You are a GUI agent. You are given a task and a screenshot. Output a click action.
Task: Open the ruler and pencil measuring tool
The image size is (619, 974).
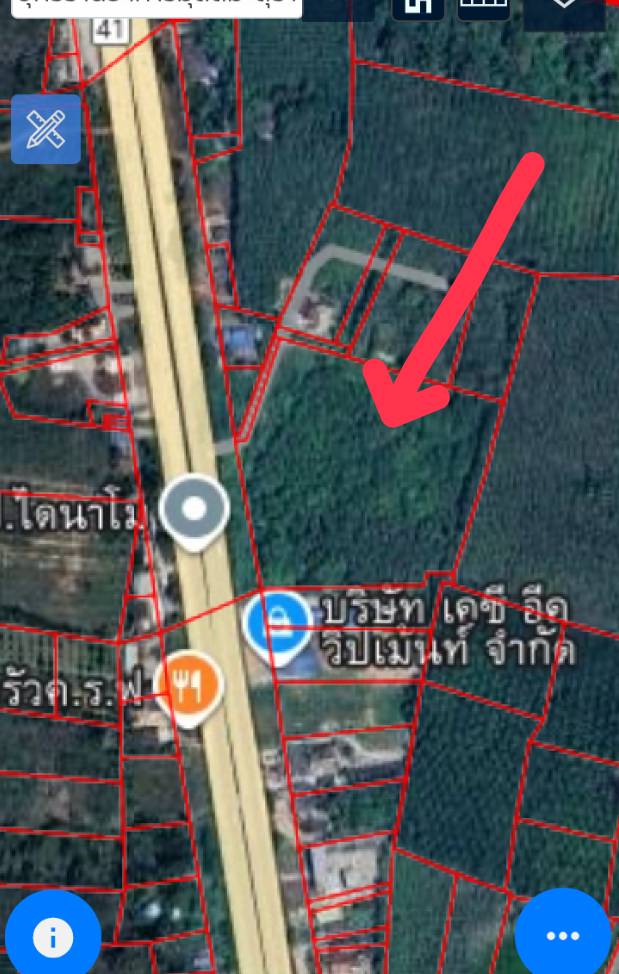(46, 129)
